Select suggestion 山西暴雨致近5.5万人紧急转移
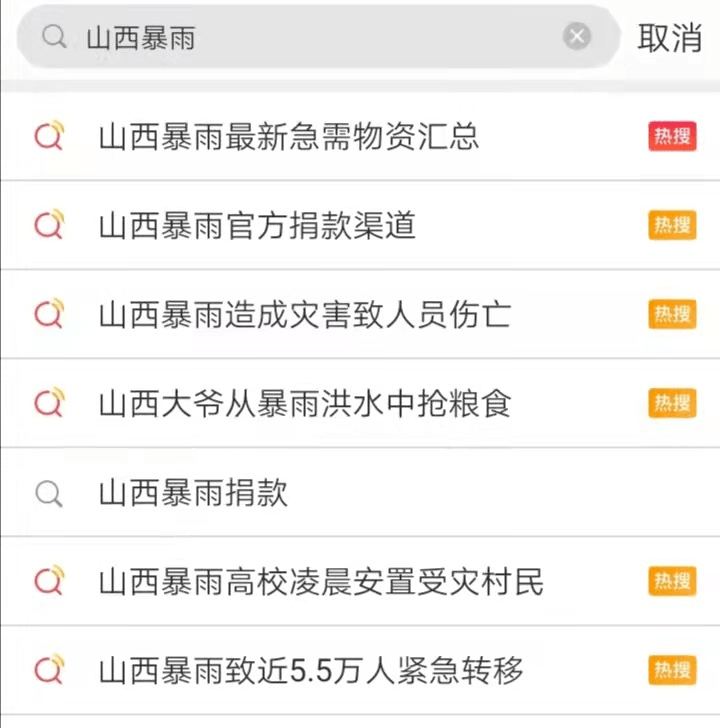The height and width of the screenshot is (728, 720). 360,670
